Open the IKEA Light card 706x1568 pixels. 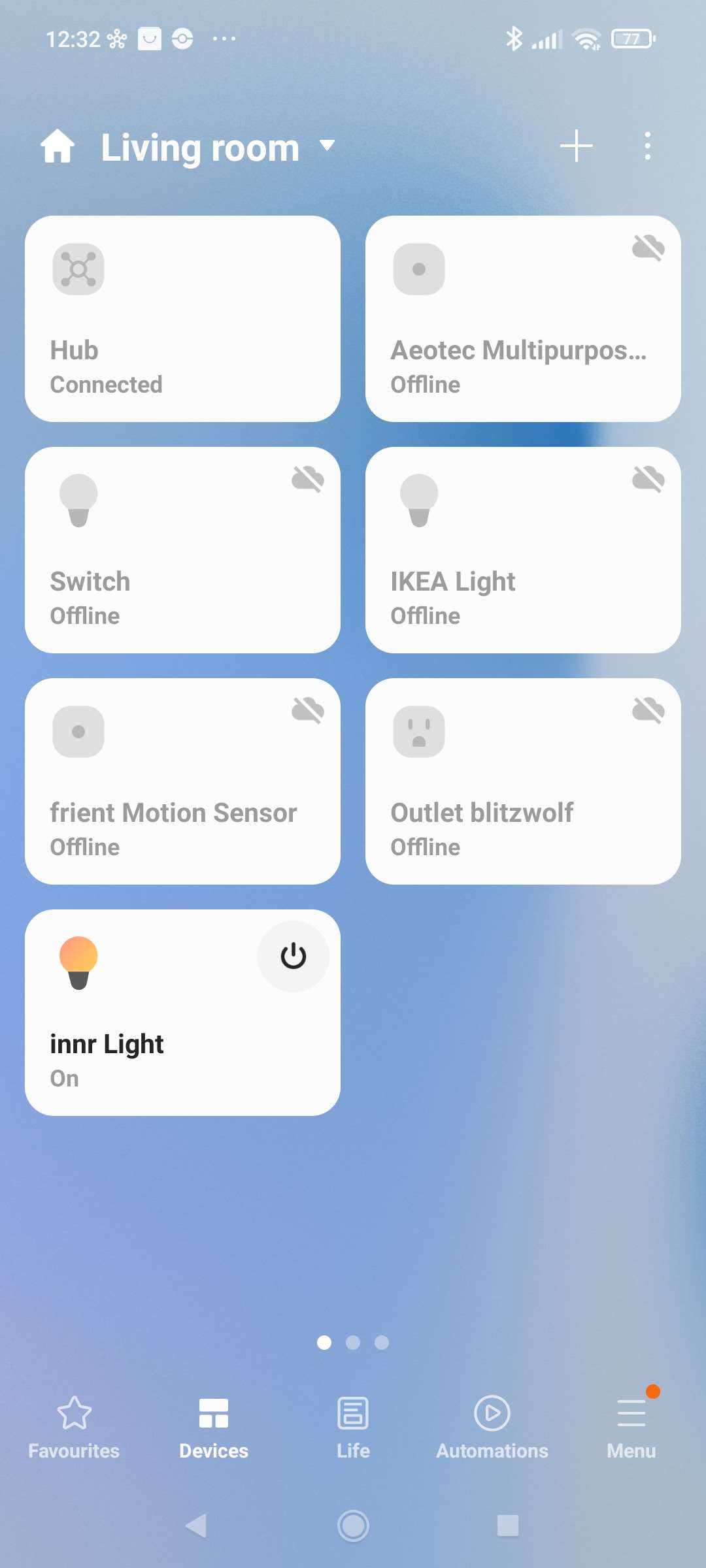pos(523,550)
